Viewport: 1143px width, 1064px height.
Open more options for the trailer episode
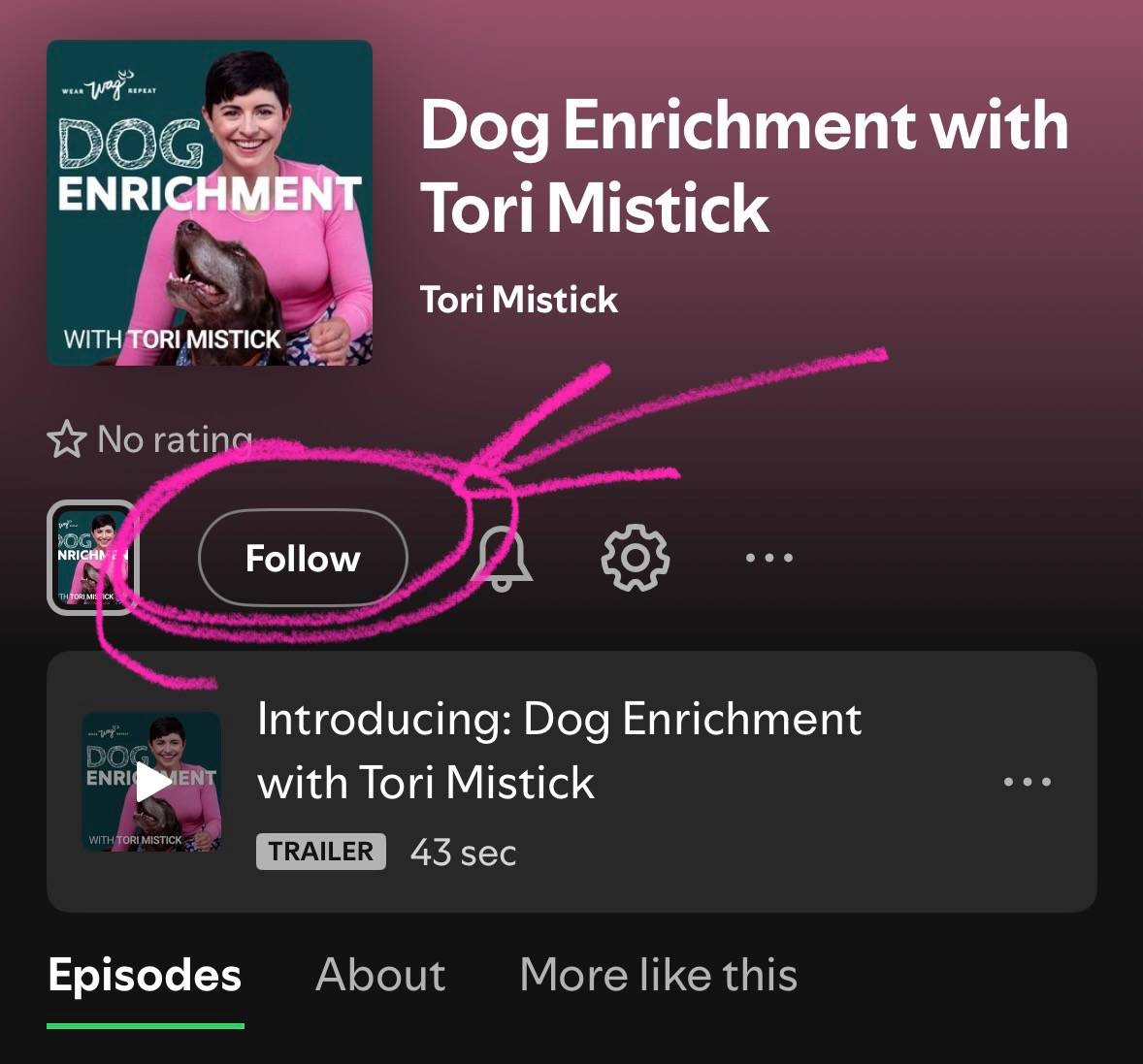pyautogui.click(x=1028, y=782)
